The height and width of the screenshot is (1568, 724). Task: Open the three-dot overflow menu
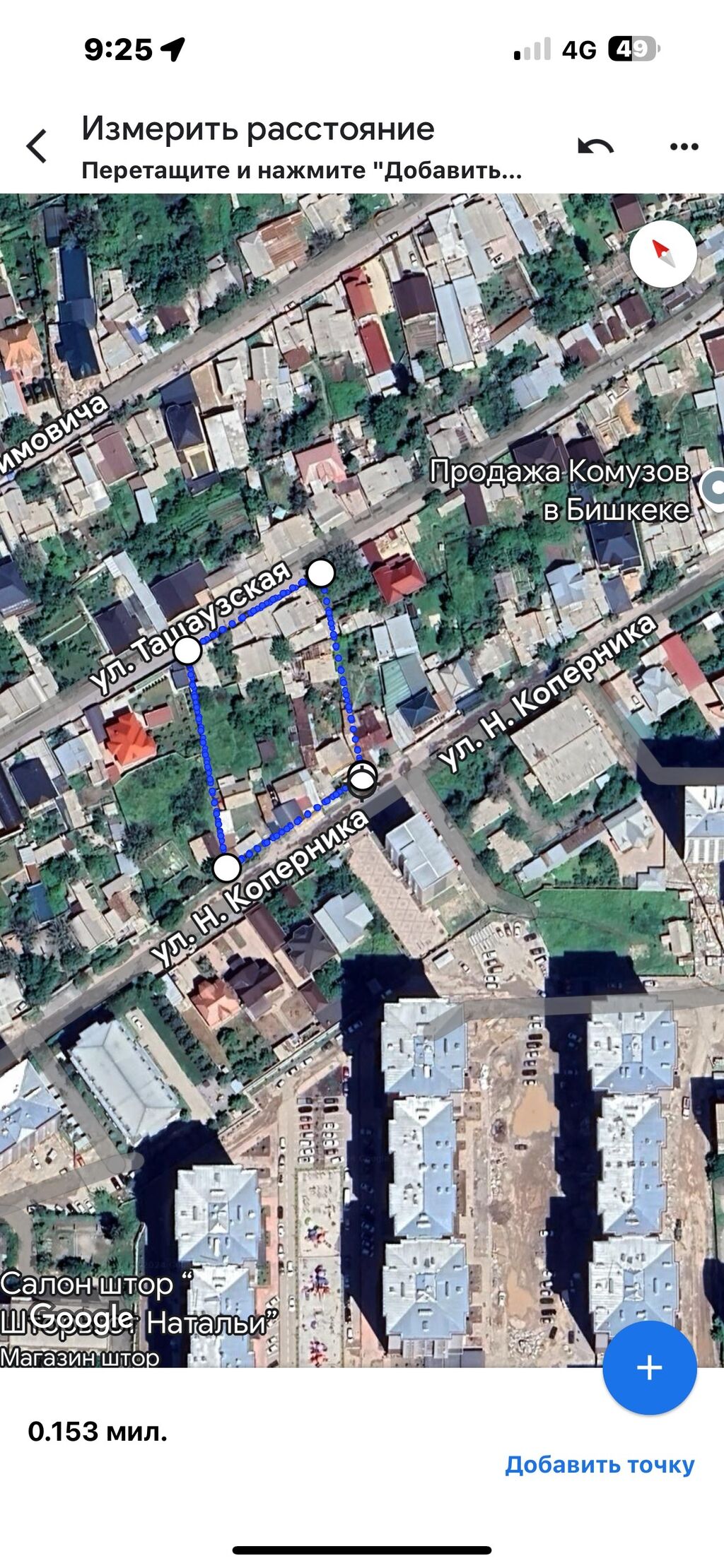pyautogui.click(x=683, y=146)
